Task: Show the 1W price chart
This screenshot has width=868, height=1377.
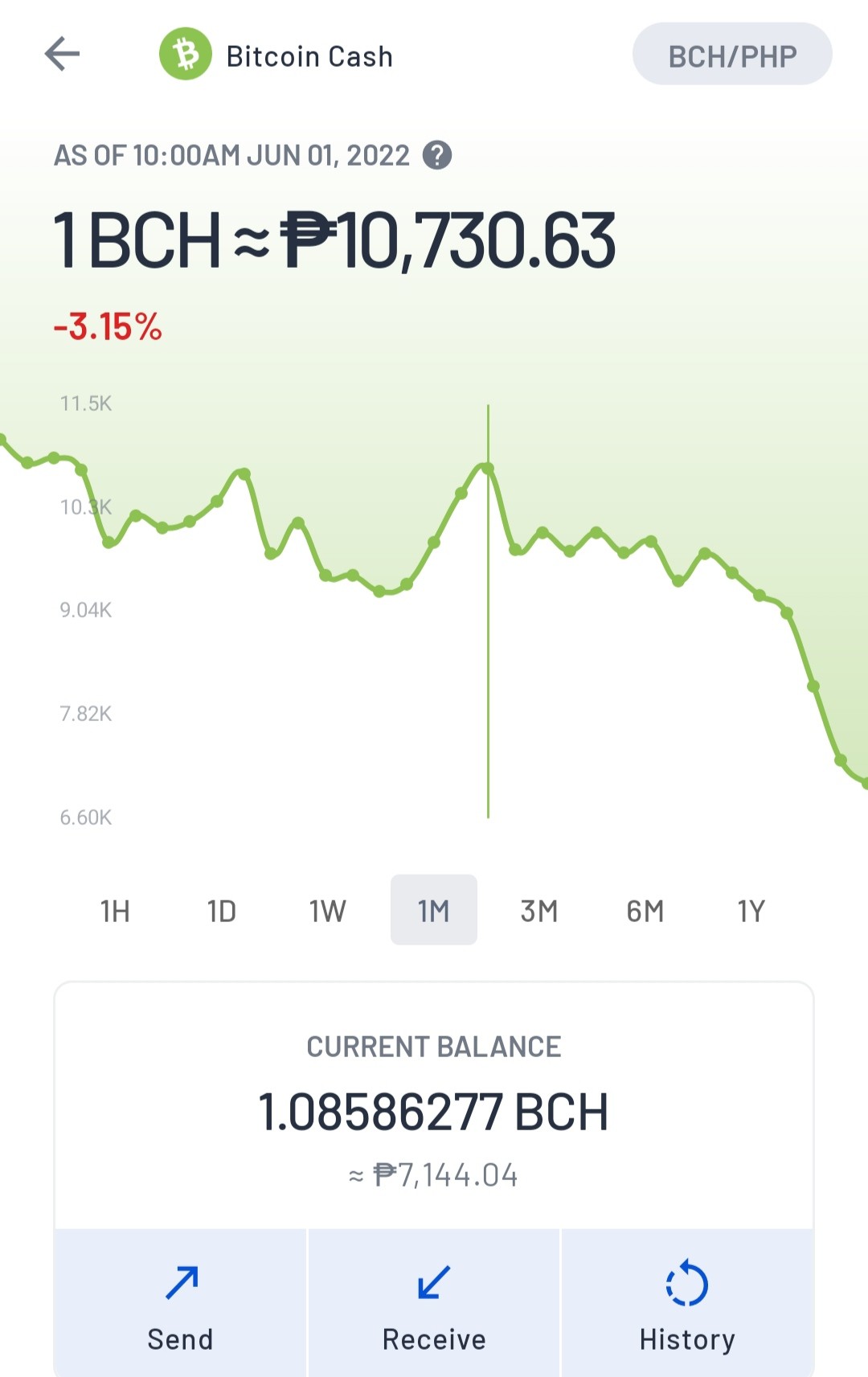Action: (x=328, y=910)
